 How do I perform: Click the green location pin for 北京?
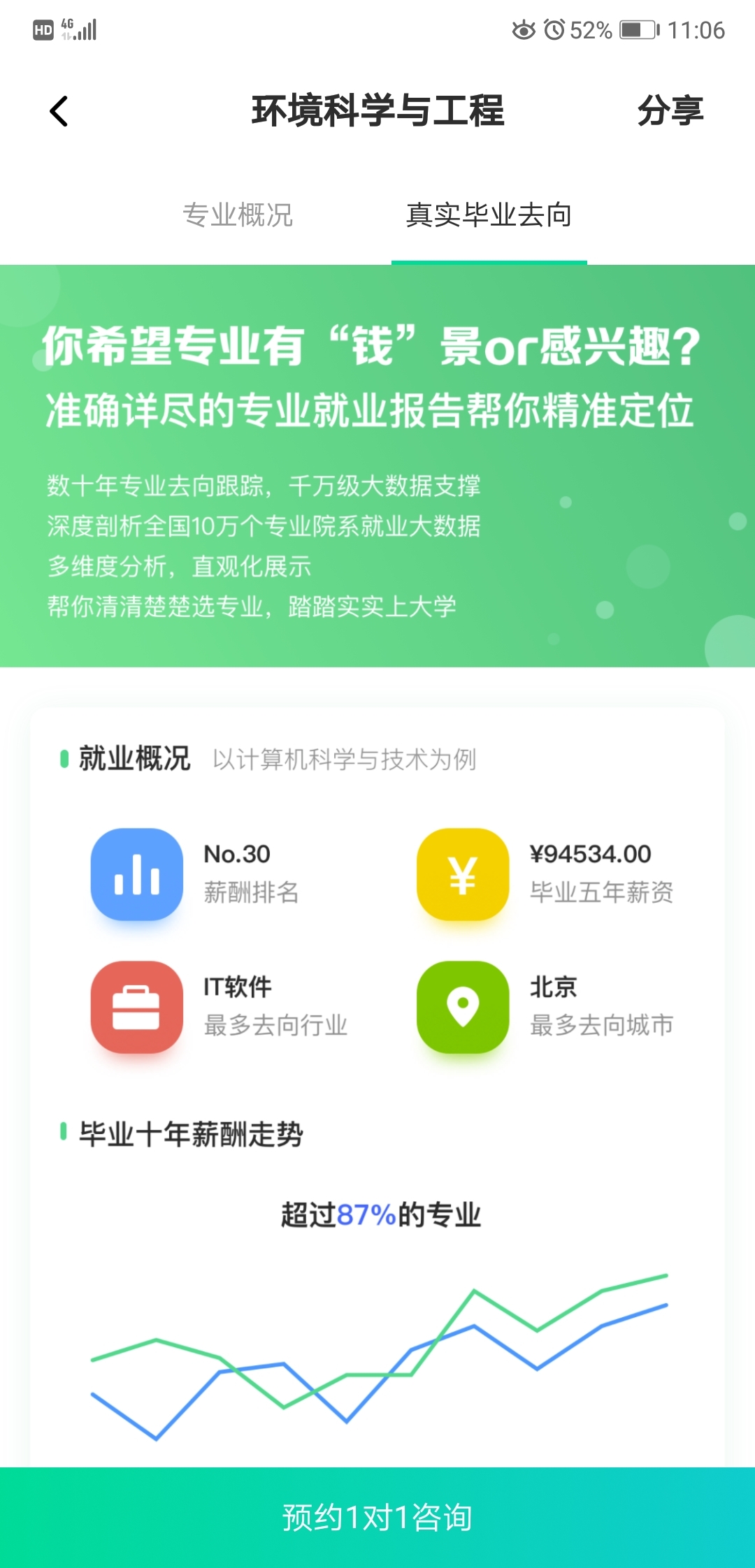[462, 1008]
